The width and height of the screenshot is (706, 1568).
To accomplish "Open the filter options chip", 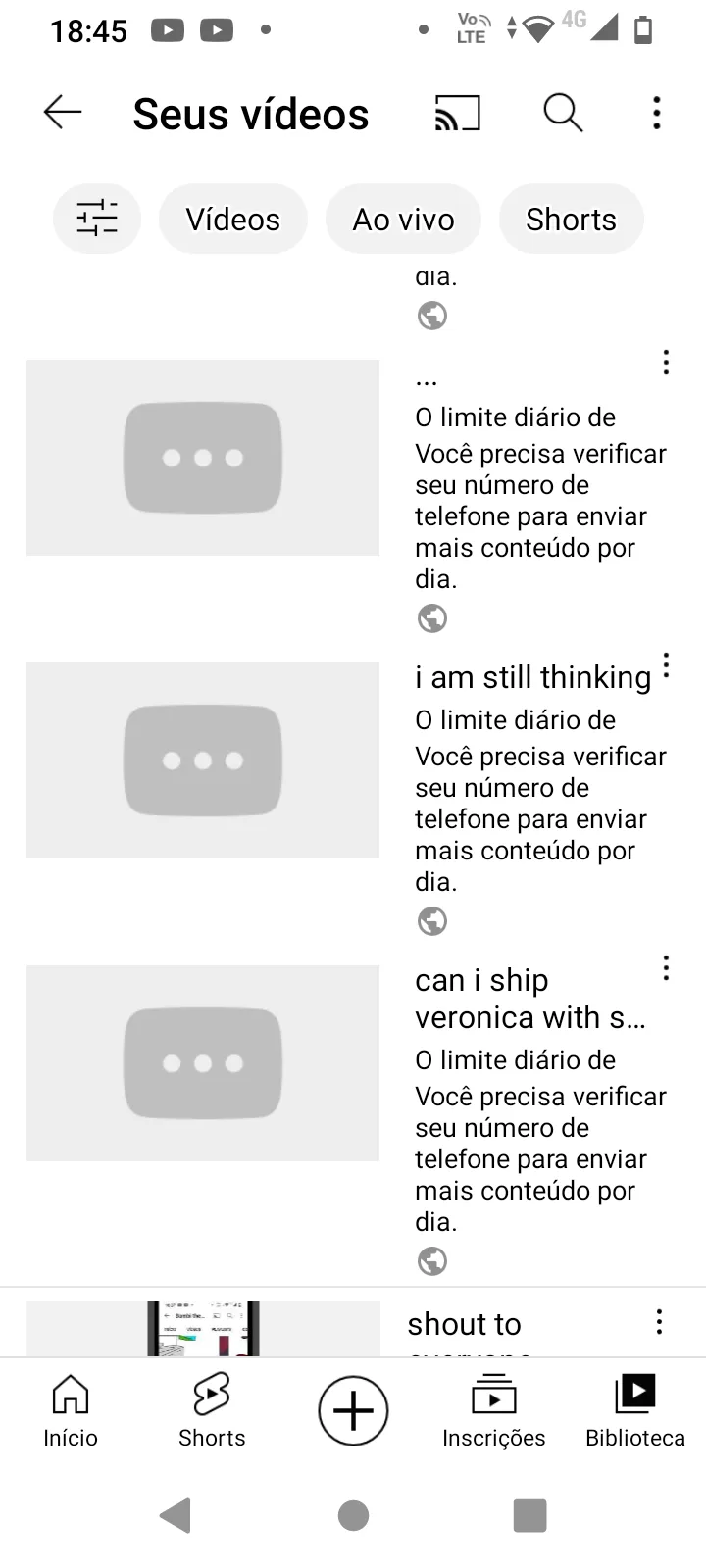I will pyautogui.click(x=97, y=218).
